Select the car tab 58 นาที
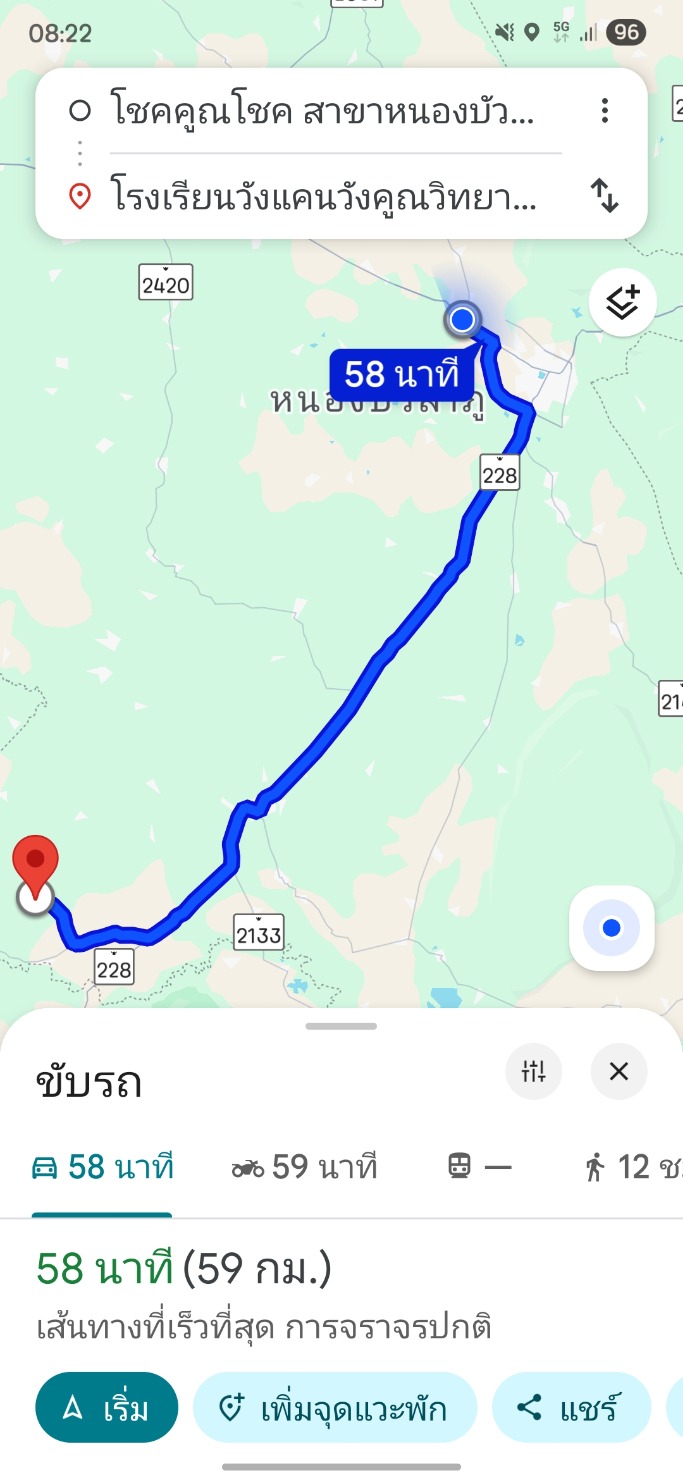 point(103,1167)
